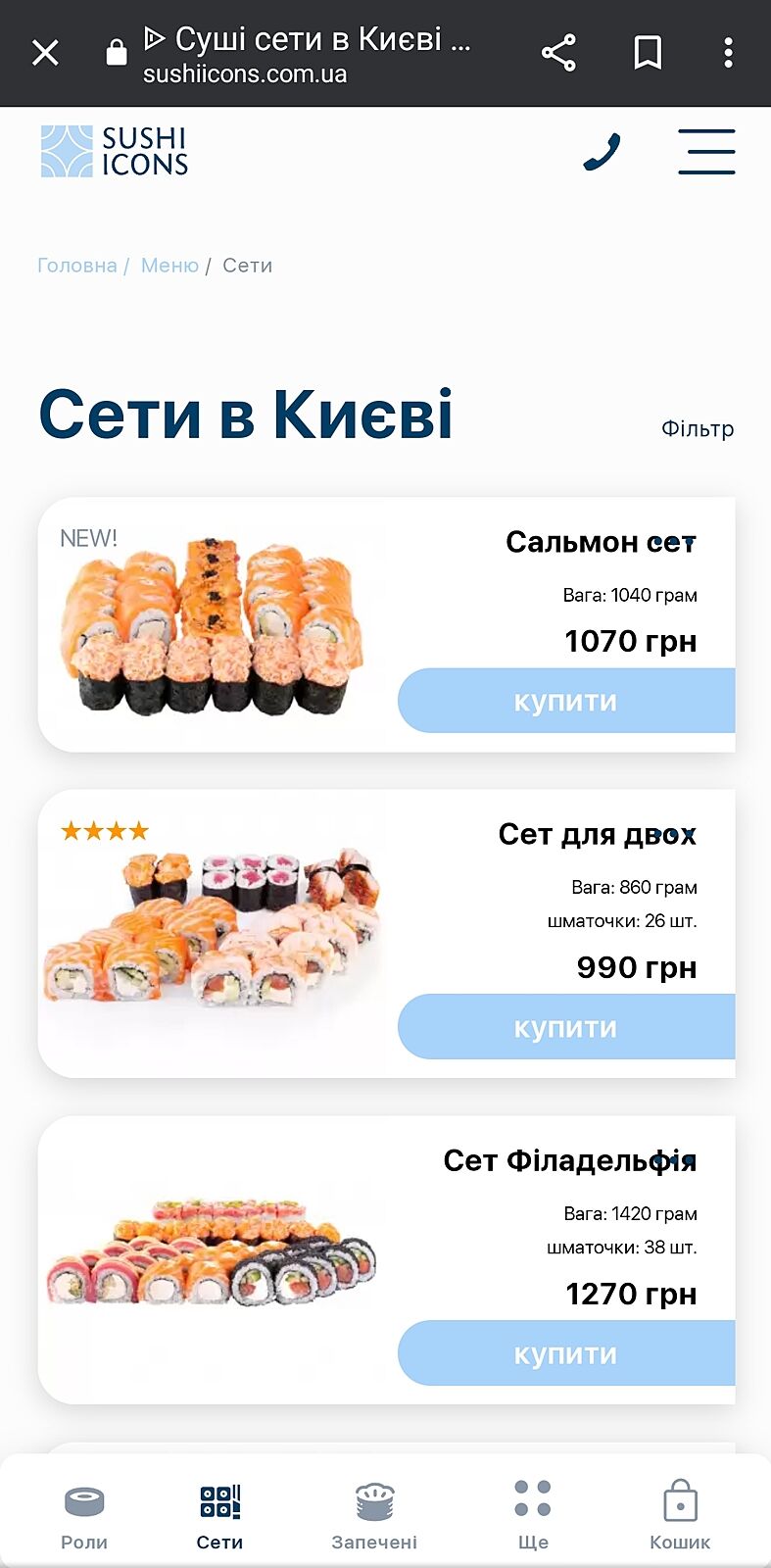The width and height of the screenshot is (771, 1568).
Task: Select the Сети tab
Action: 219,1515
